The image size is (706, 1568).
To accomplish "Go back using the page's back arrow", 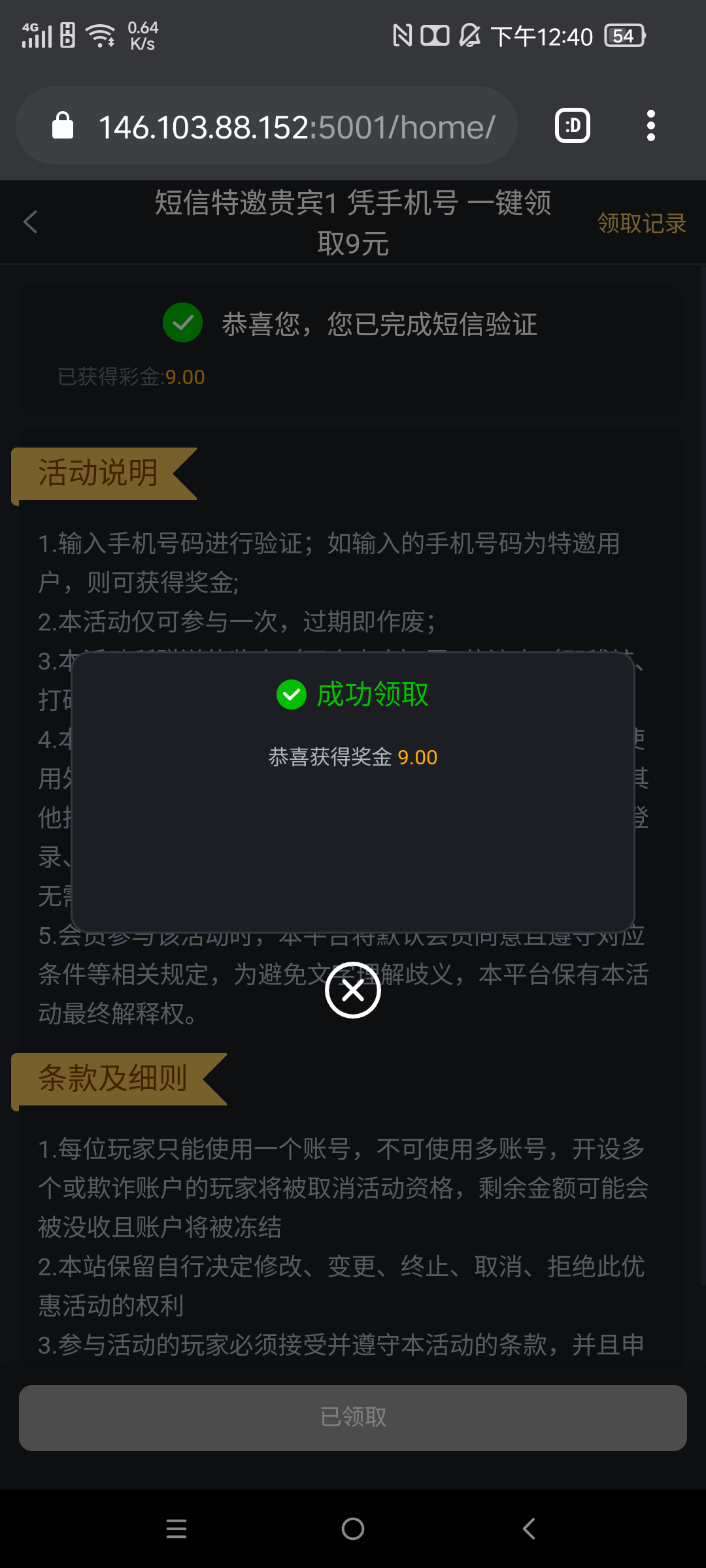I will [31, 222].
